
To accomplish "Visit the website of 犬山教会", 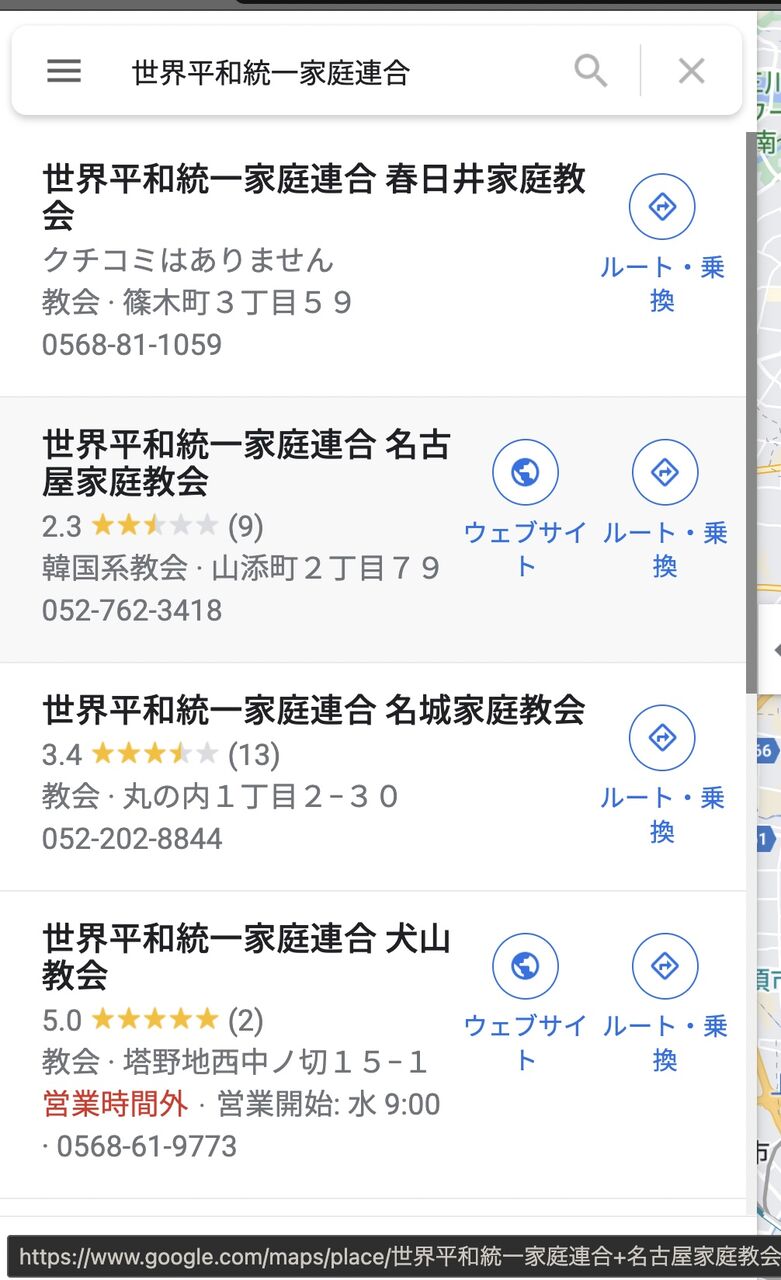I will [526, 1003].
